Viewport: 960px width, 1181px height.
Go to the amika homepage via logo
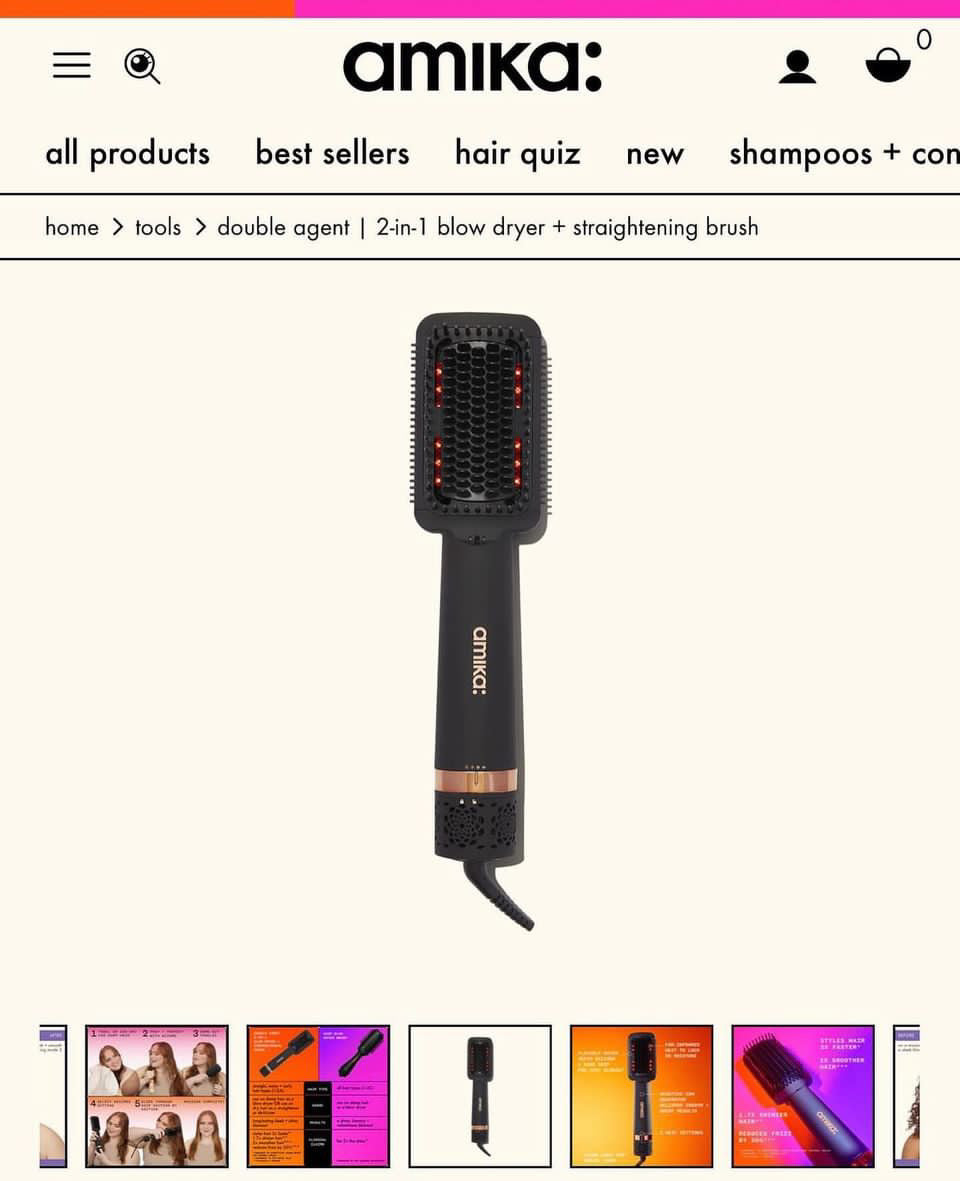click(x=472, y=66)
